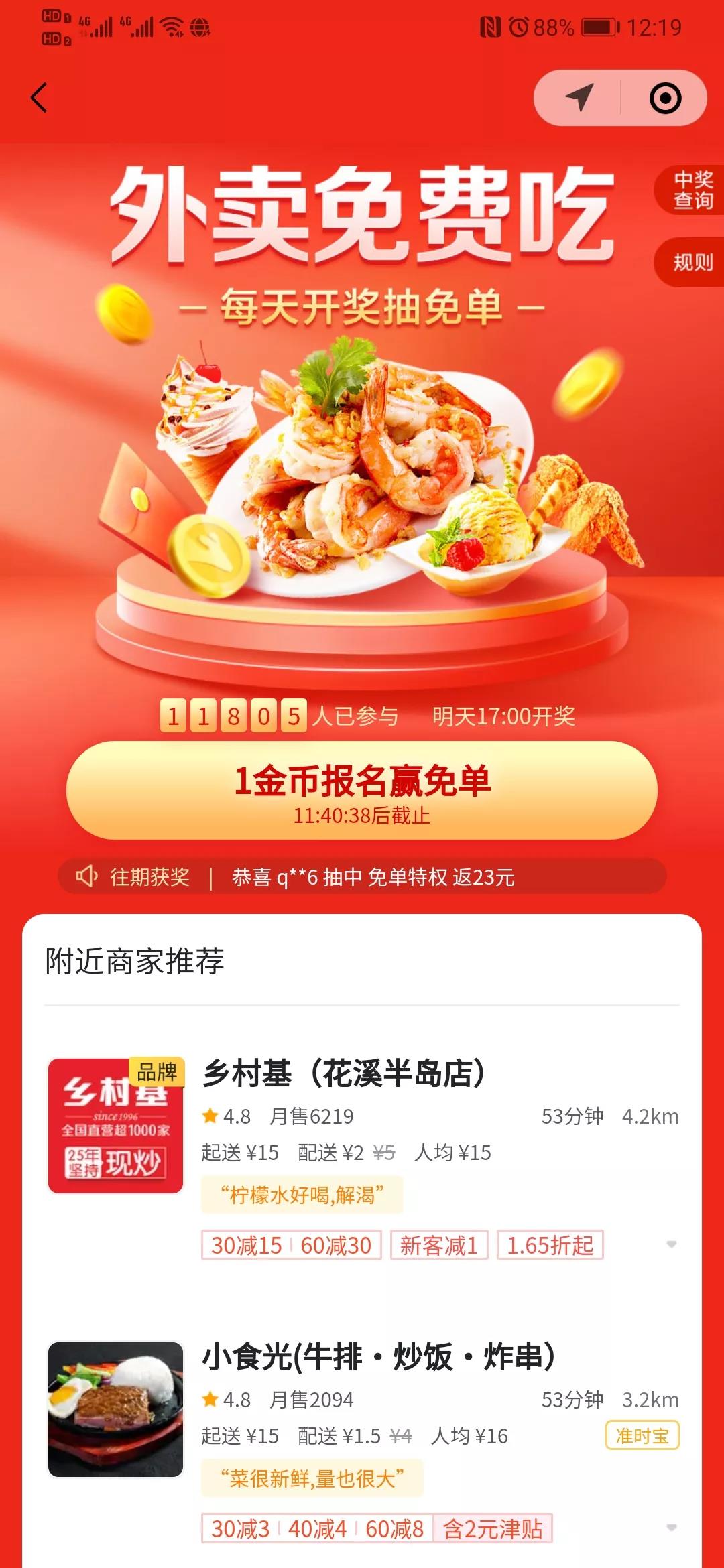The height and width of the screenshot is (1568, 724).
Task: Open 往期获奖 past winners bar
Action: [x=362, y=876]
